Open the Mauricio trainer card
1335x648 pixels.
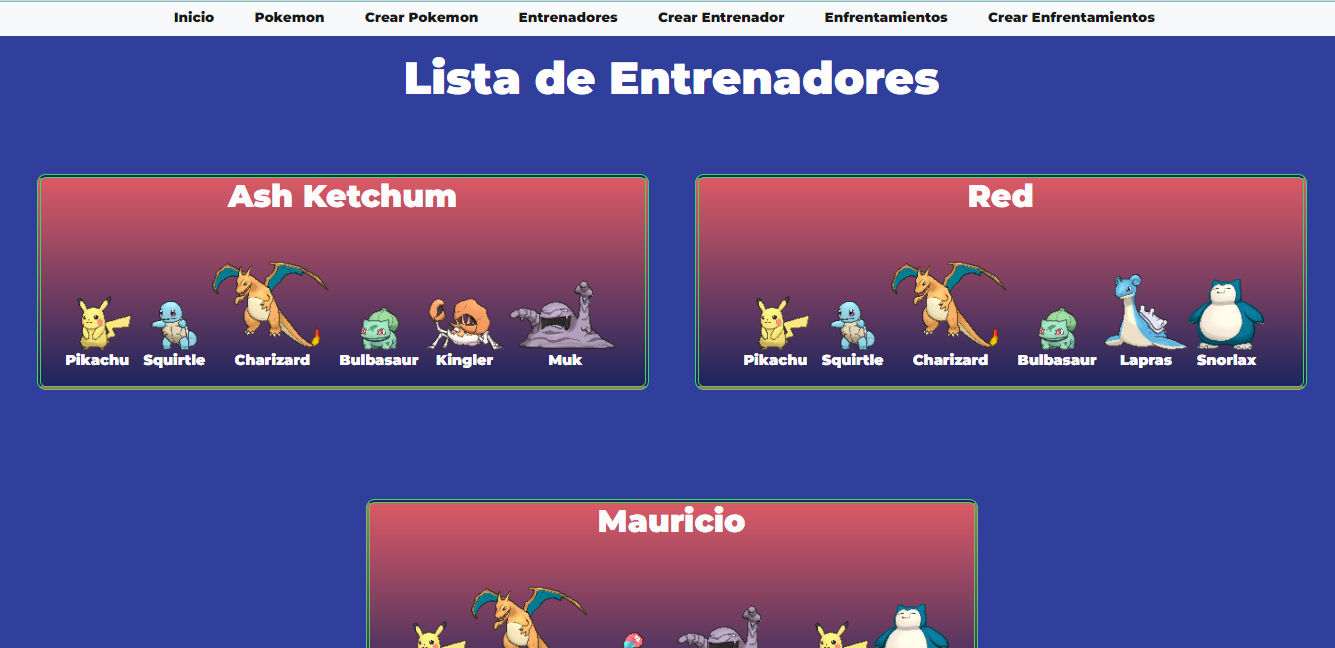coord(671,573)
